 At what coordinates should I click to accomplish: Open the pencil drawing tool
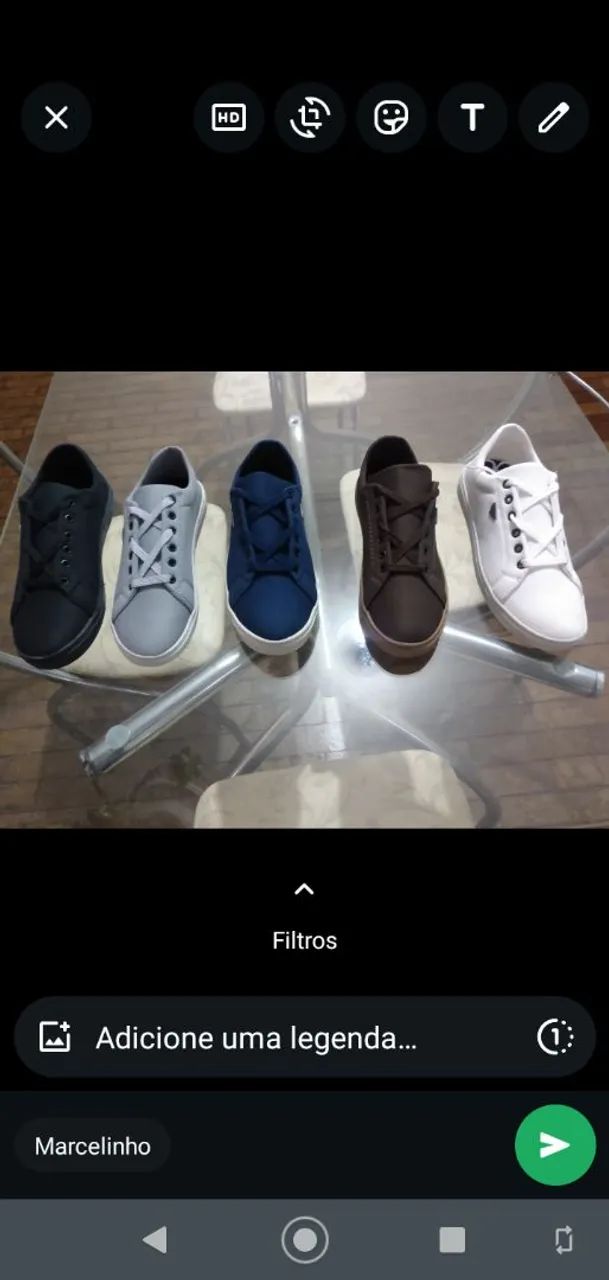[x=553, y=118]
